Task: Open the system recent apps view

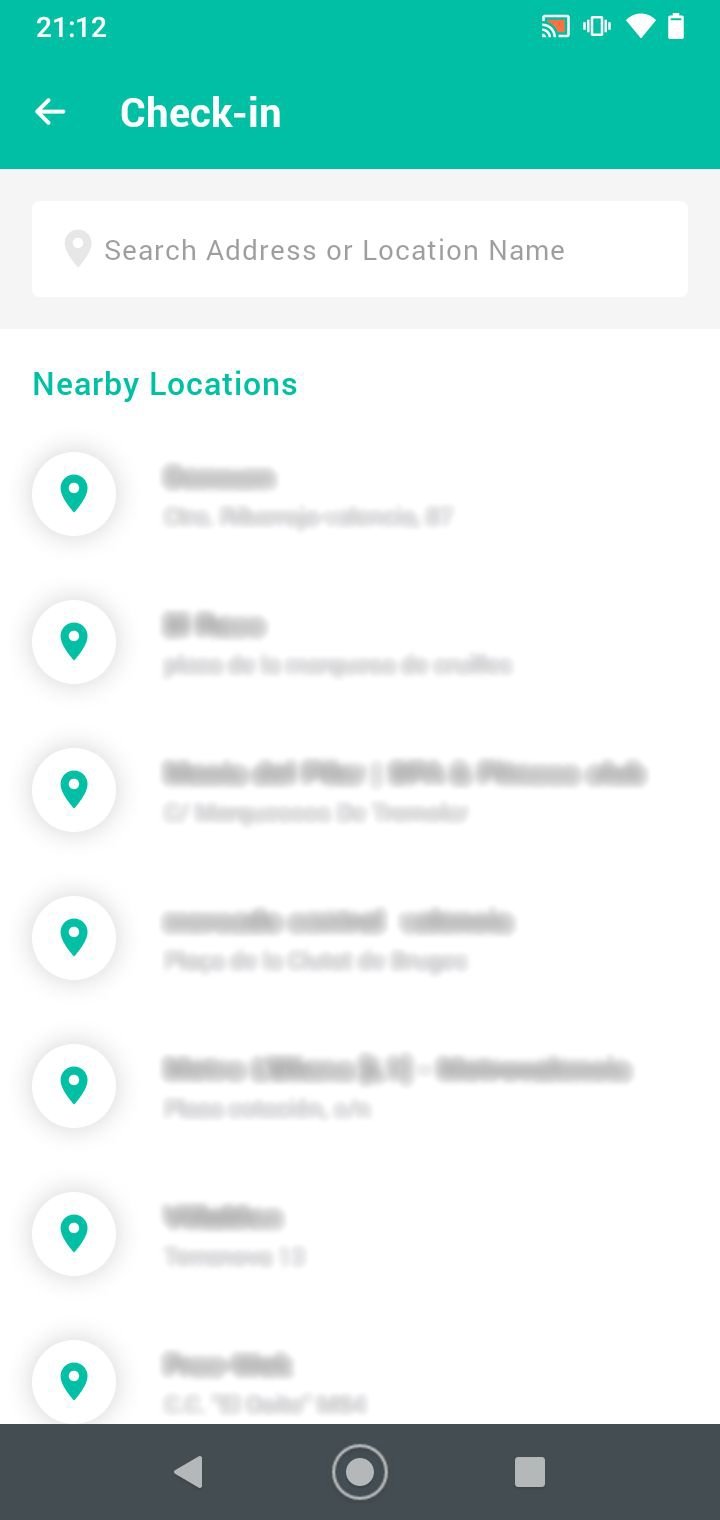Action: click(529, 1471)
